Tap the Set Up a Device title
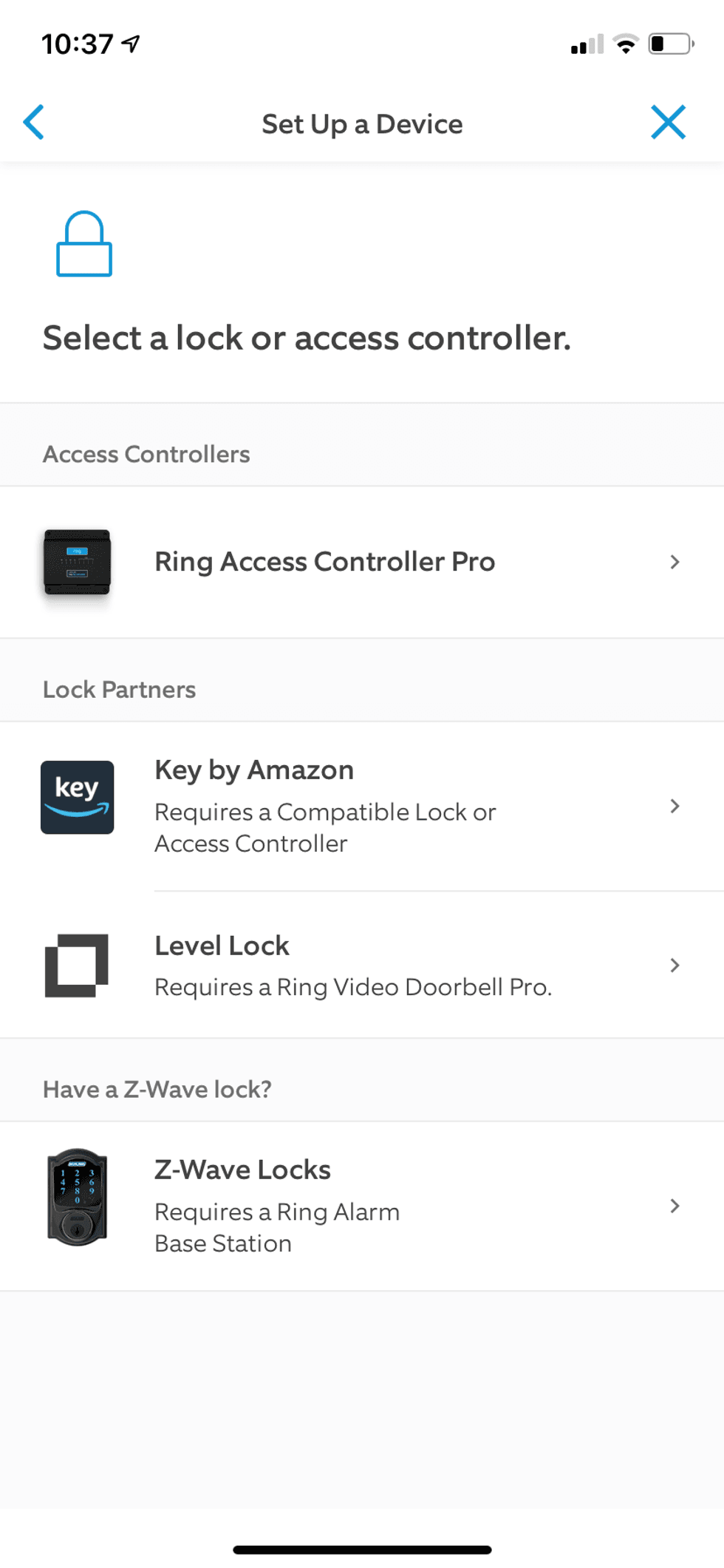Viewport: 724px width, 1568px height. point(361,123)
